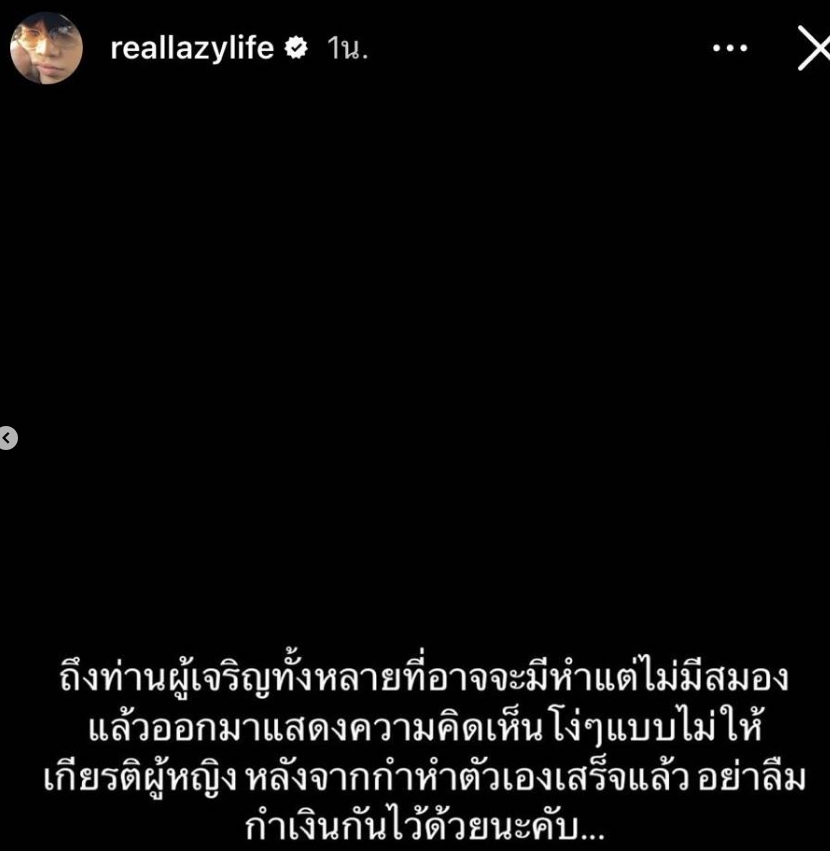The width and height of the screenshot is (830, 851).
Task: Open the three-dot overflow menu
Action: 730,48
